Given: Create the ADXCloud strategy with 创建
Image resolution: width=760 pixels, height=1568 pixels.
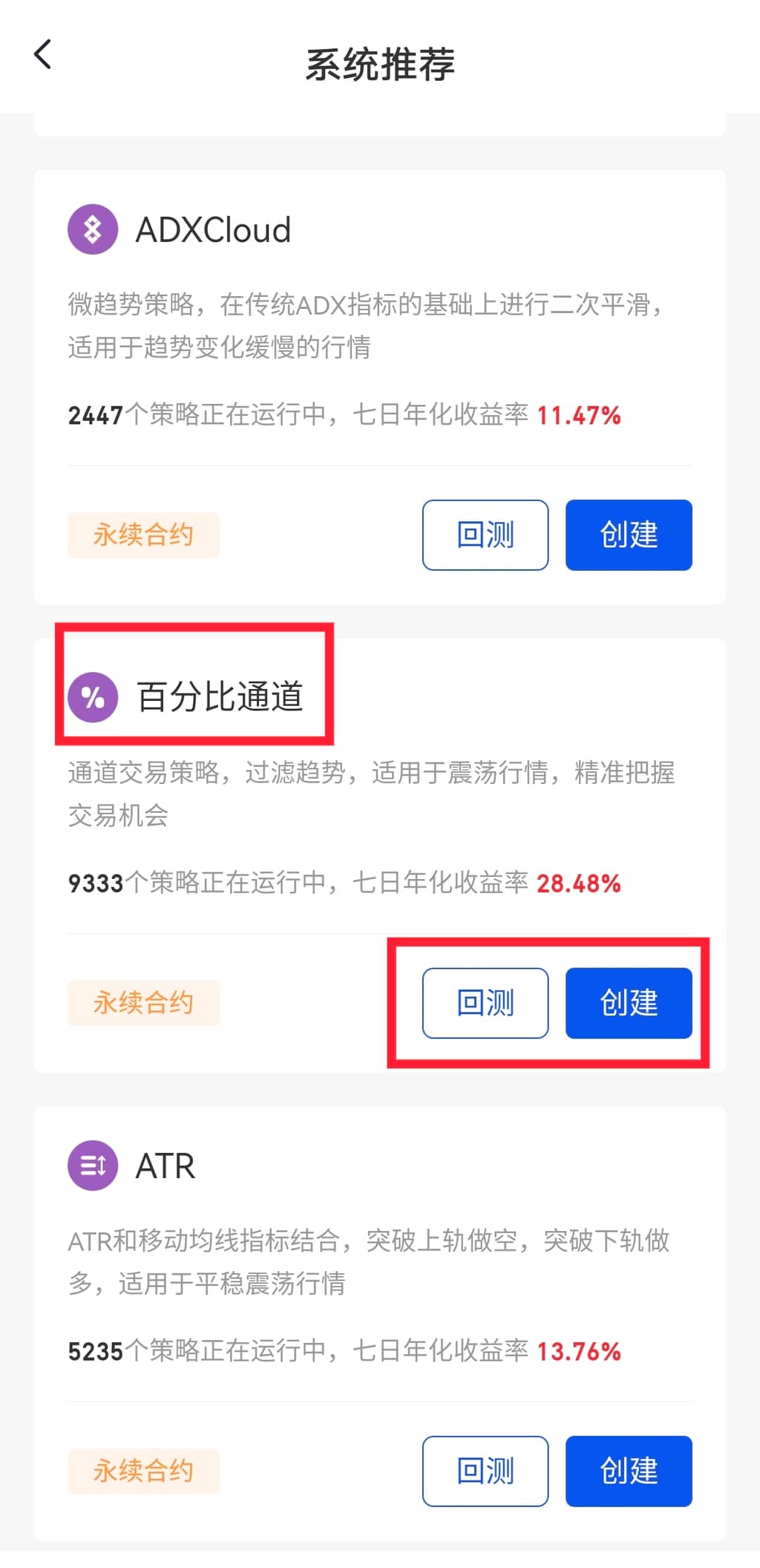Looking at the screenshot, I should (x=628, y=535).
